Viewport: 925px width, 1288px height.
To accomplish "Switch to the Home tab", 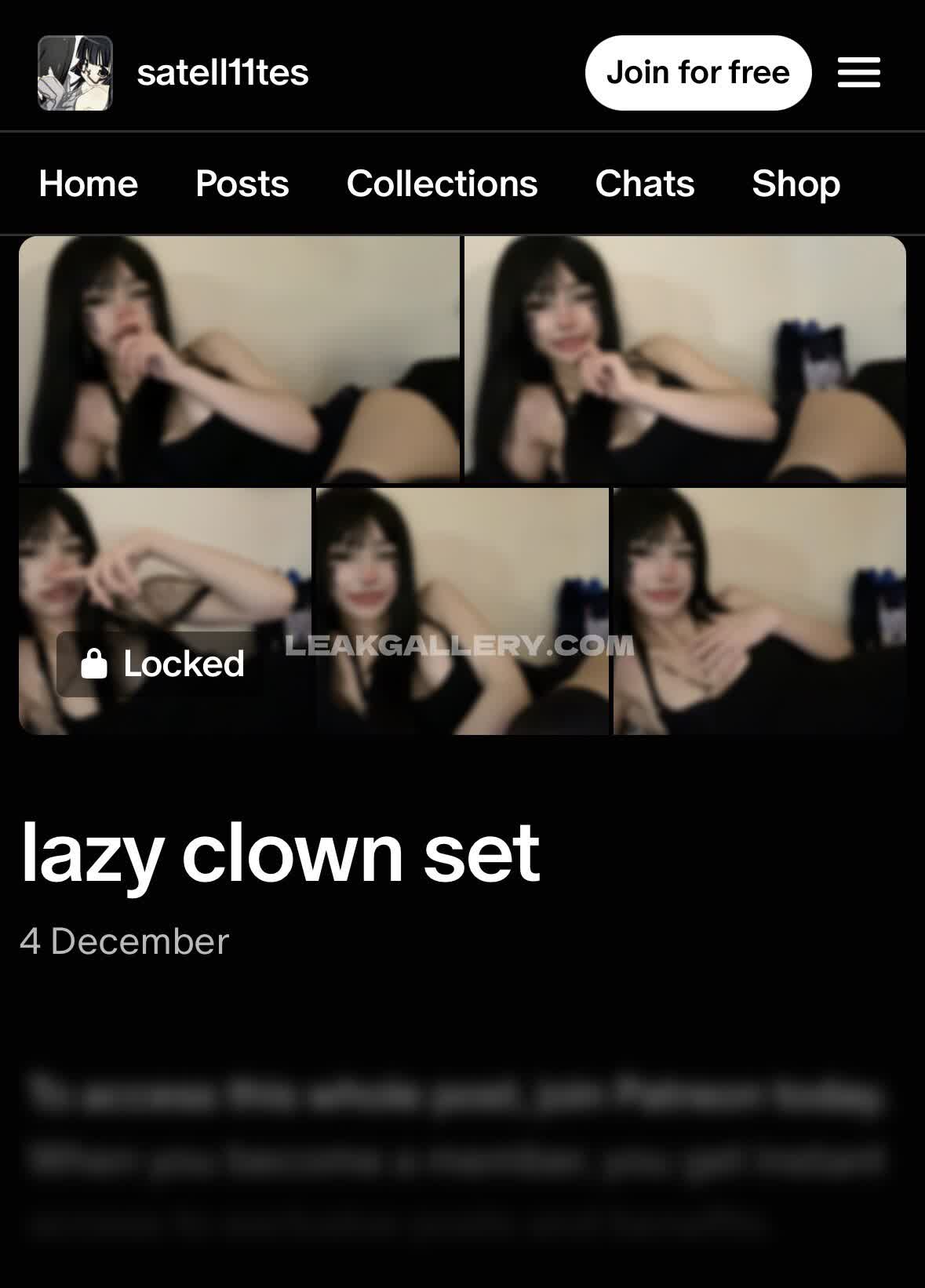I will pos(88,184).
